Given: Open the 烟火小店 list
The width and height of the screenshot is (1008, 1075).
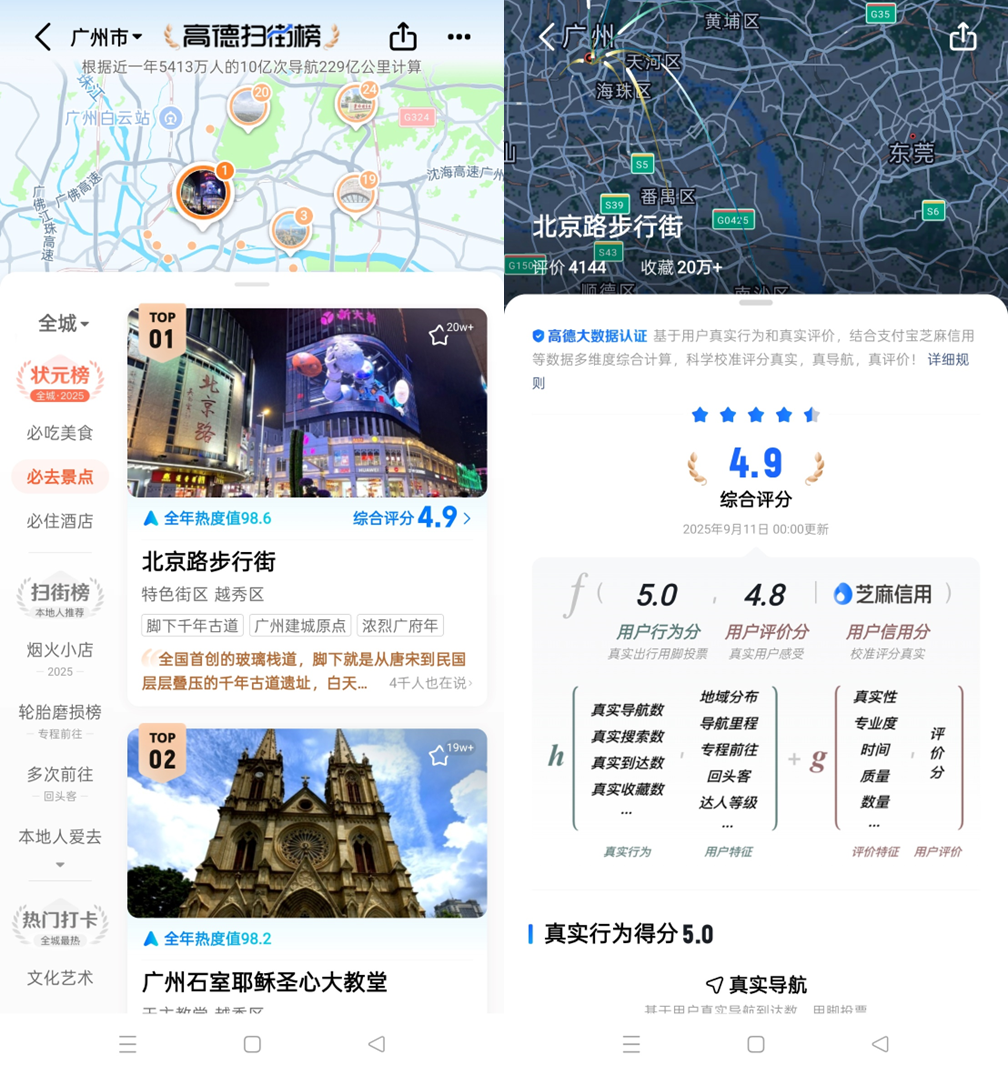Looking at the screenshot, I should tap(60, 650).
